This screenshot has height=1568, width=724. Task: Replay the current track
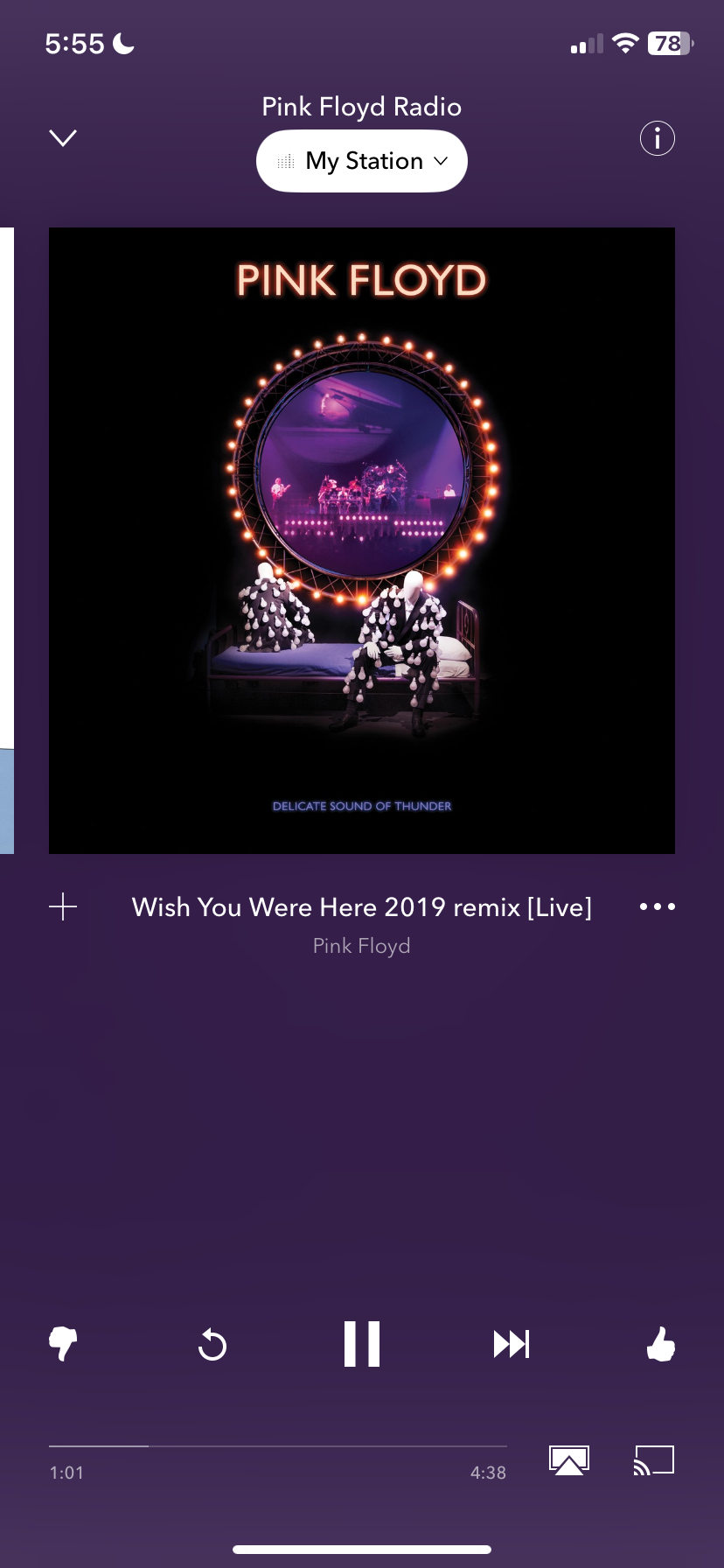[212, 1345]
